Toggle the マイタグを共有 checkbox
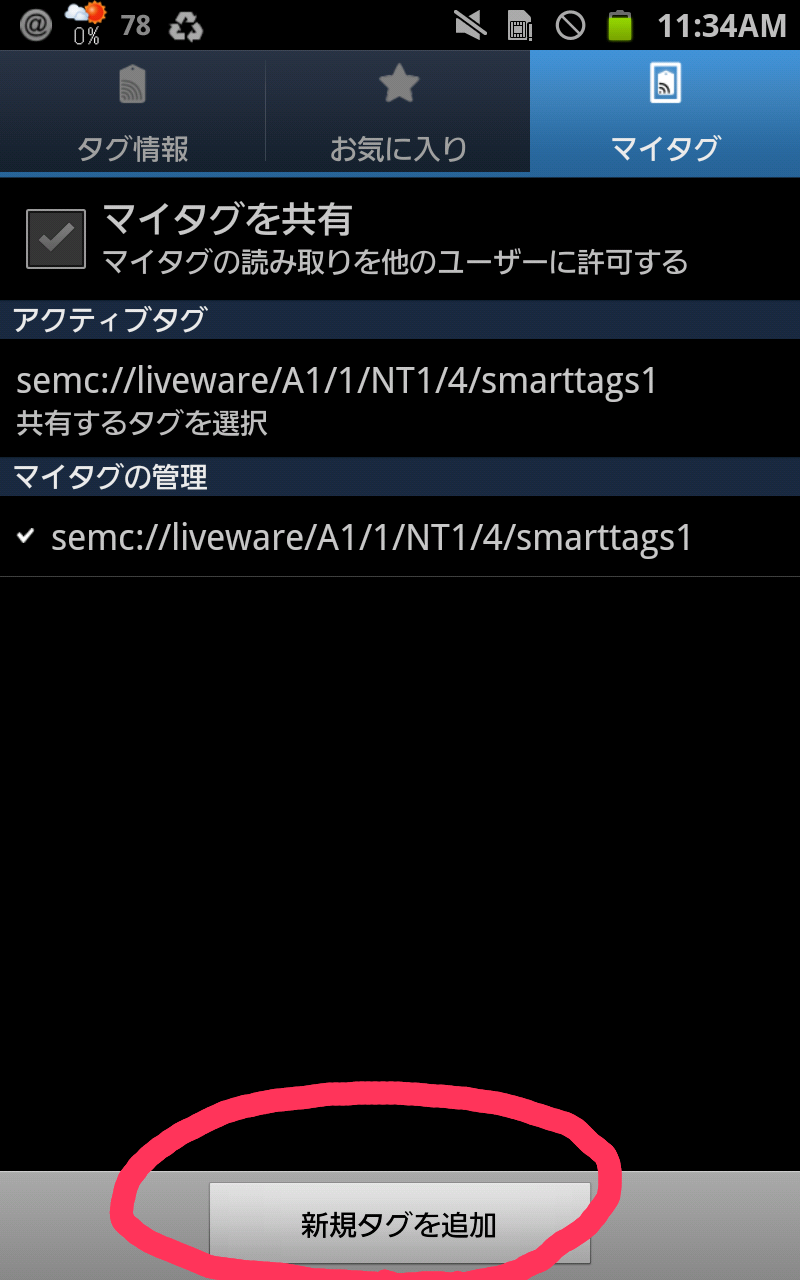The image size is (800, 1280). click(56, 239)
